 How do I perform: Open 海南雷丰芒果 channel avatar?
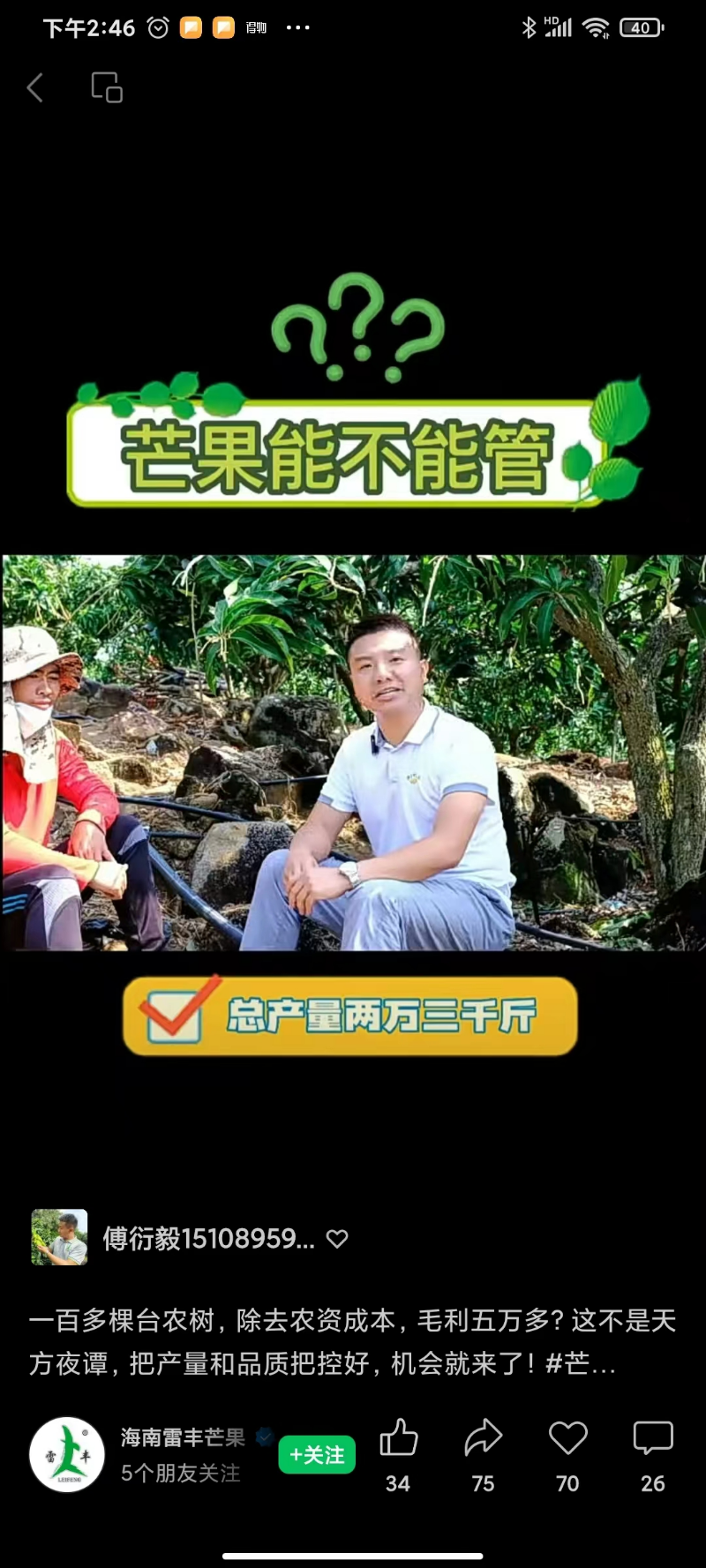tap(67, 1455)
